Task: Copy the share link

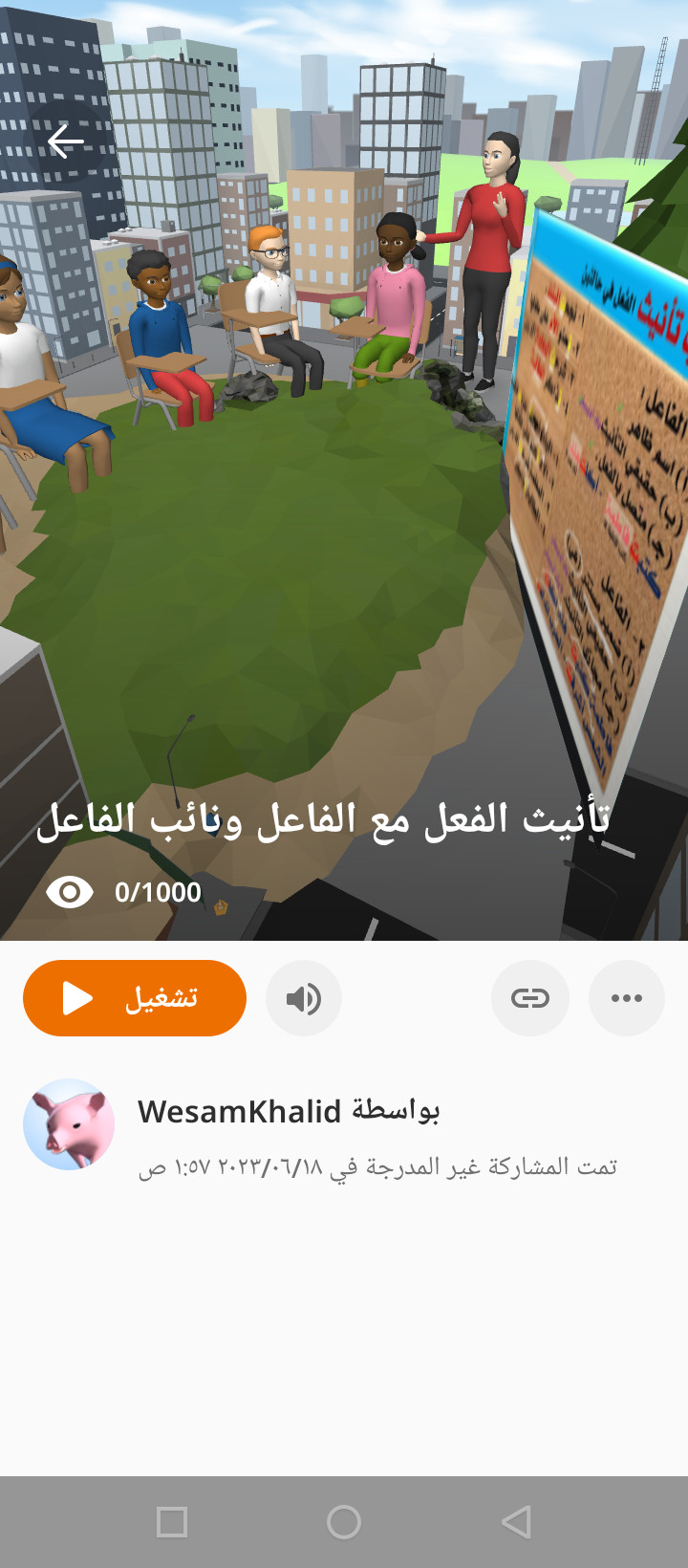Action: coord(530,998)
